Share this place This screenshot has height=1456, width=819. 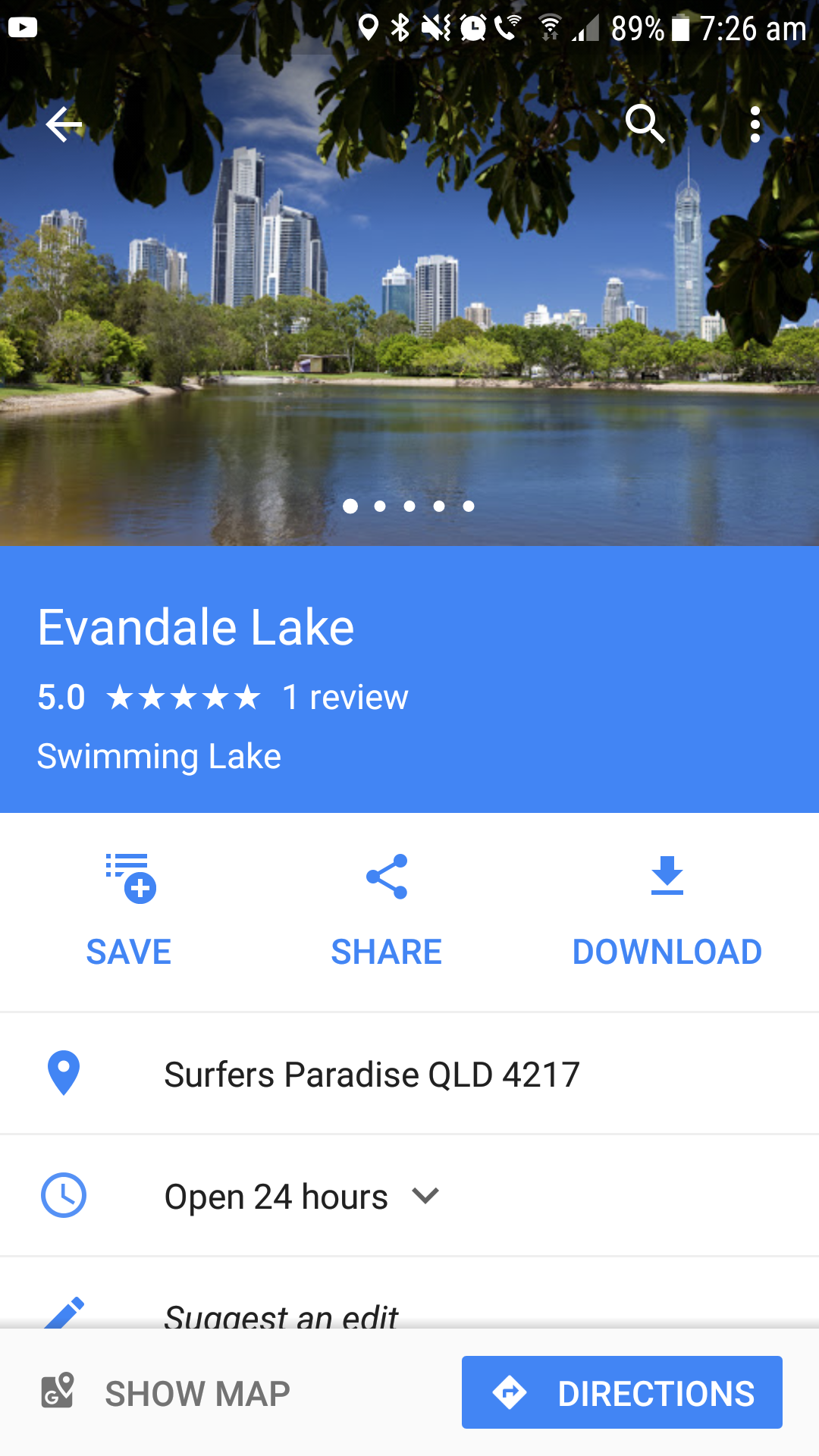click(387, 912)
